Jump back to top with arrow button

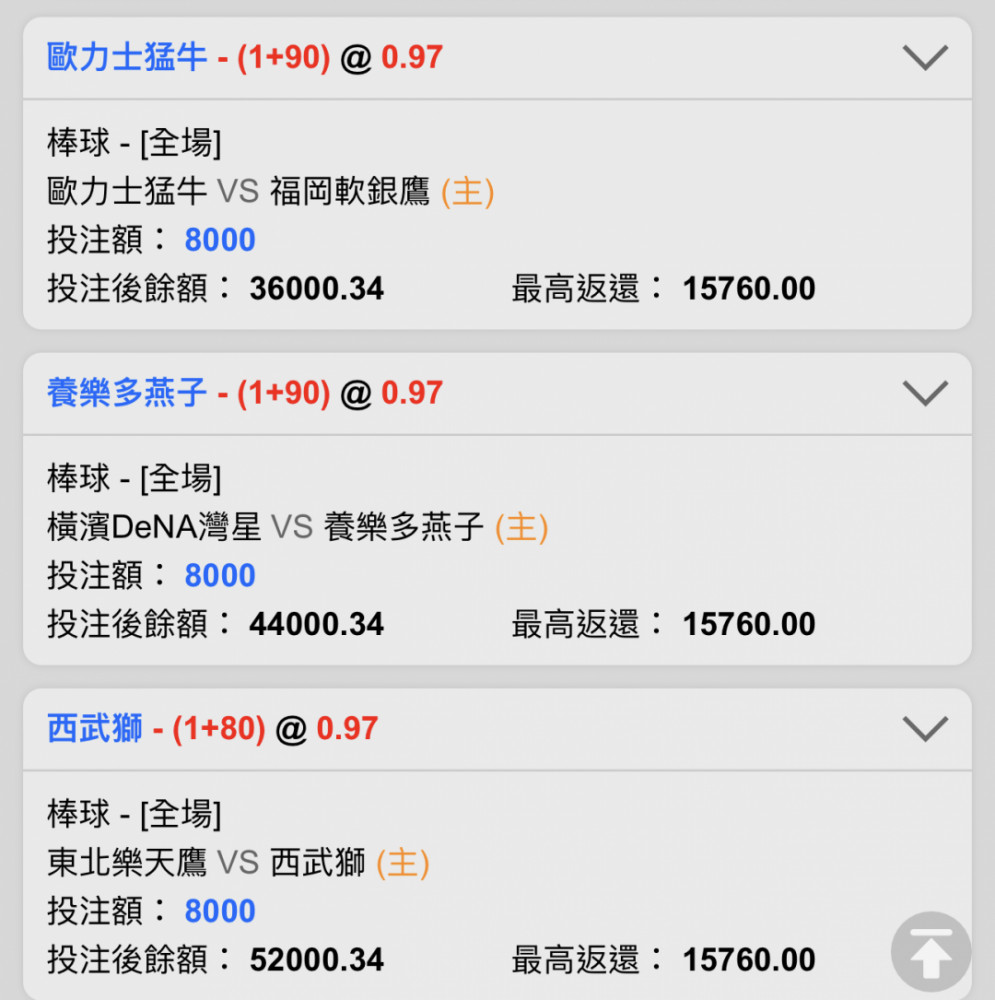[930, 952]
